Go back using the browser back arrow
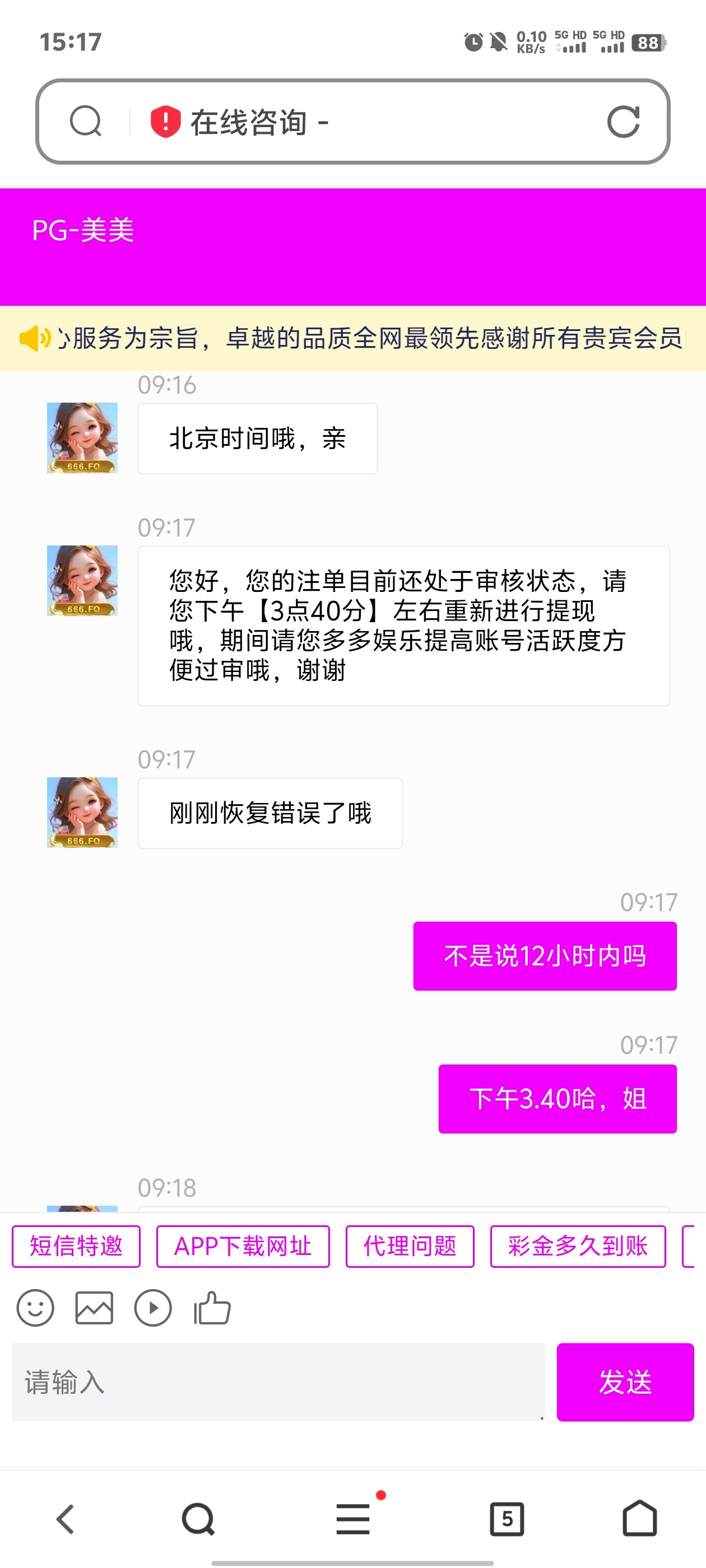This screenshot has height=1568, width=706. click(x=65, y=1519)
